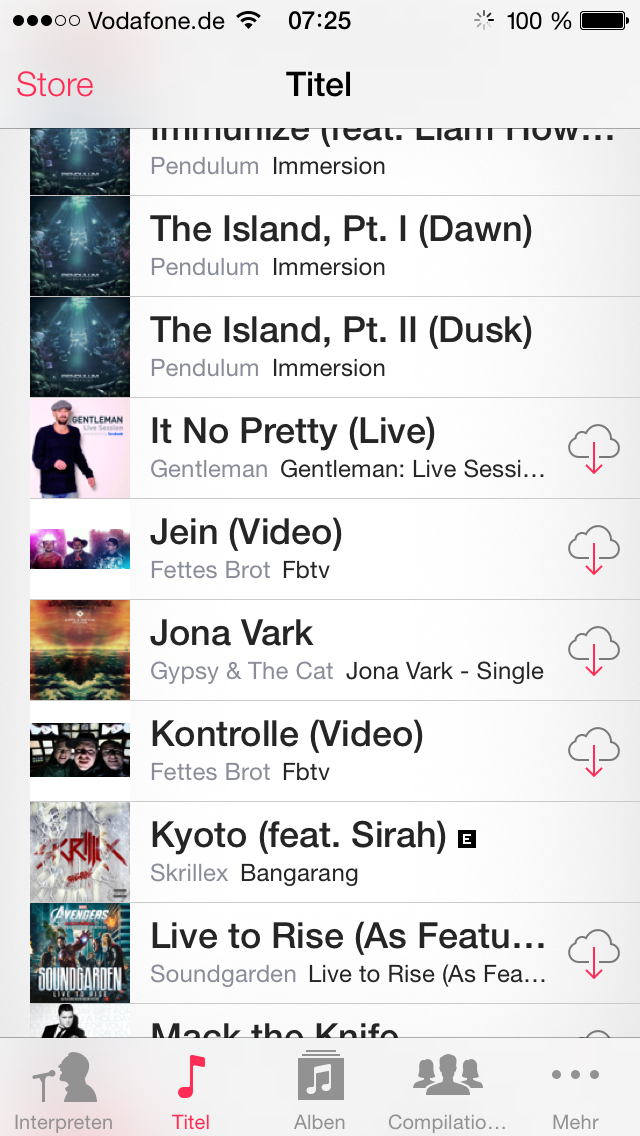The image size is (640, 1136).
Task: Download Live to Rise from cloud
Action: tap(594, 954)
